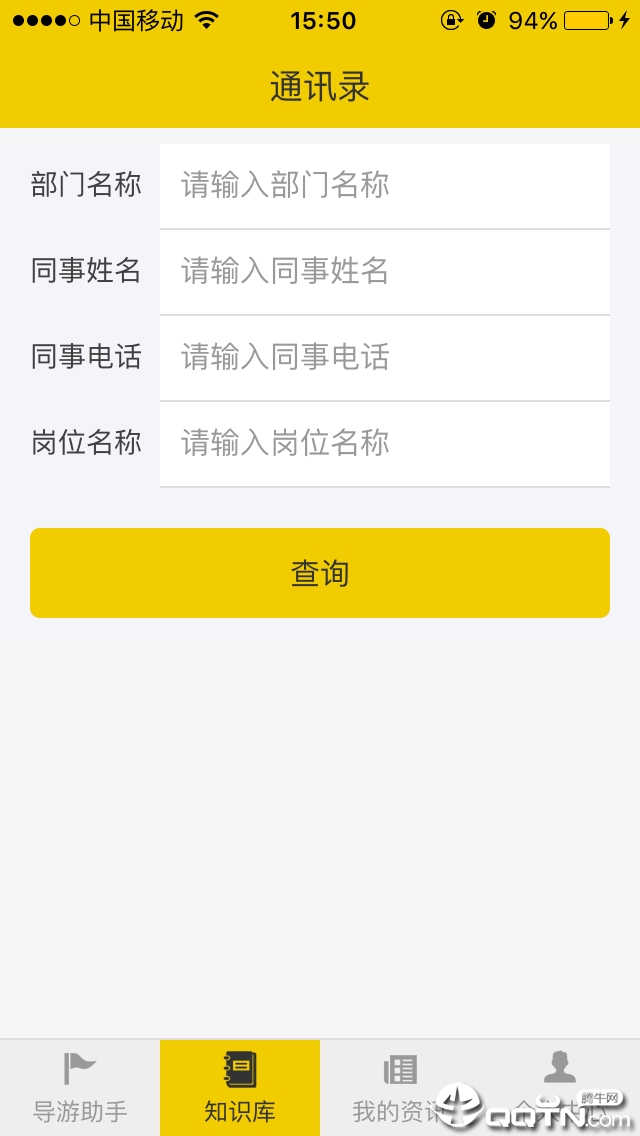
Task: Select the 同事电话 input box
Action: [385, 358]
